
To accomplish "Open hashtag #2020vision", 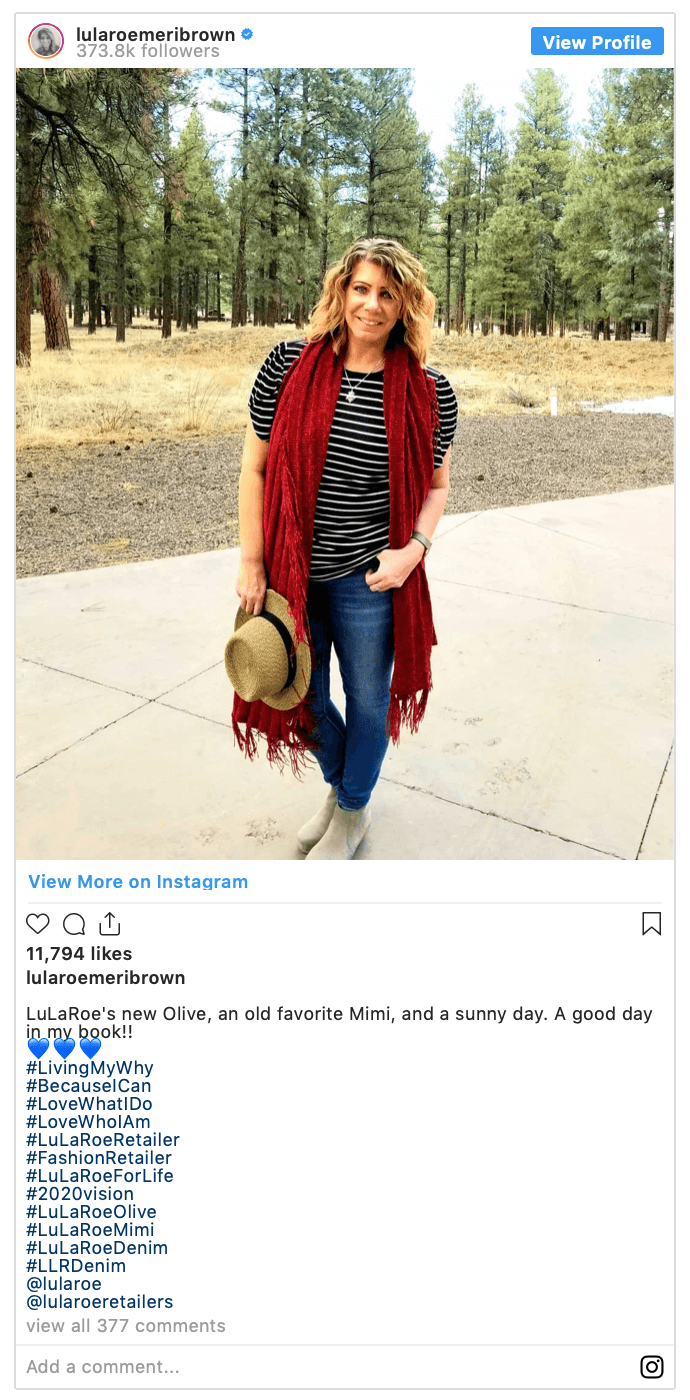I will (80, 1194).
